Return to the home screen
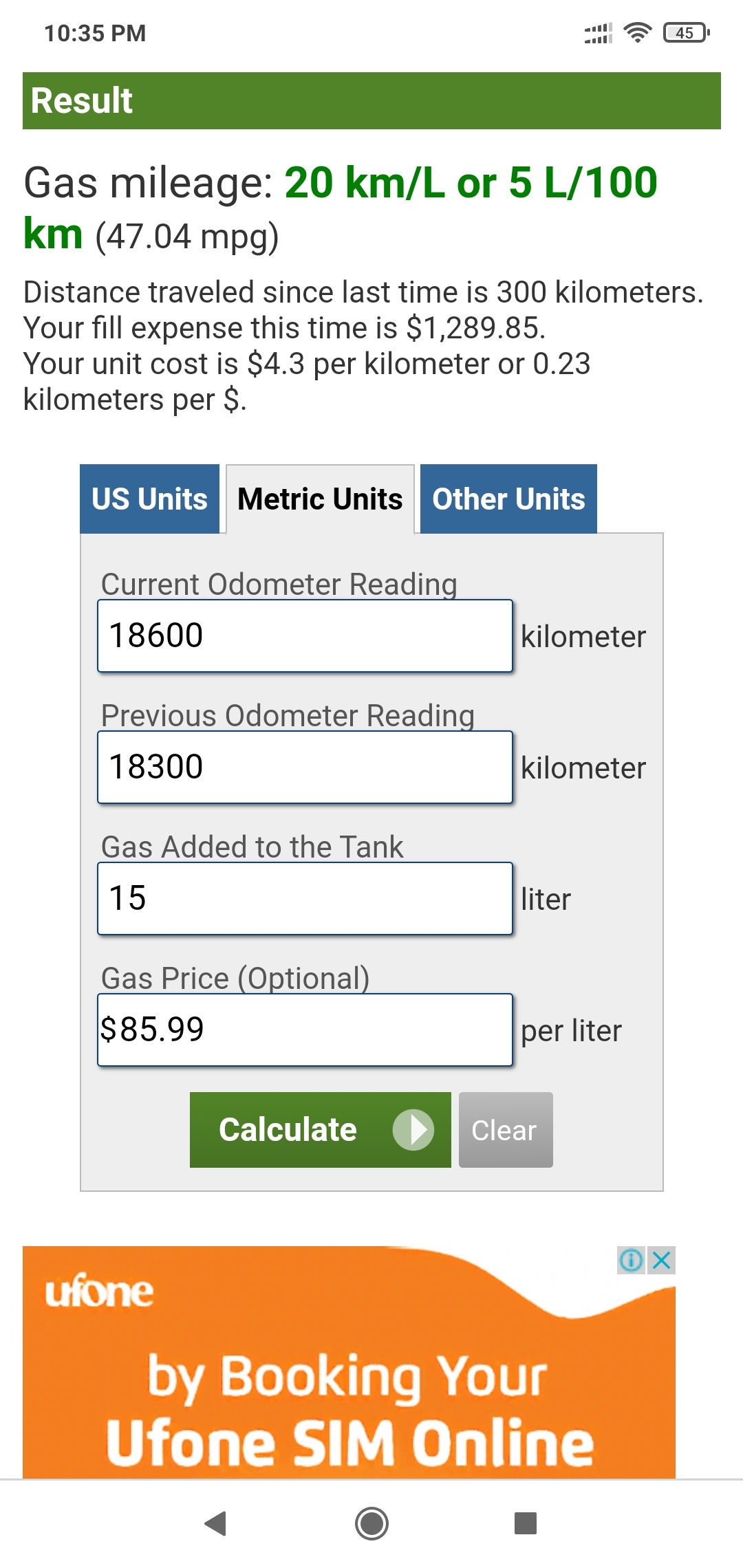 (x=371, y=1523)
